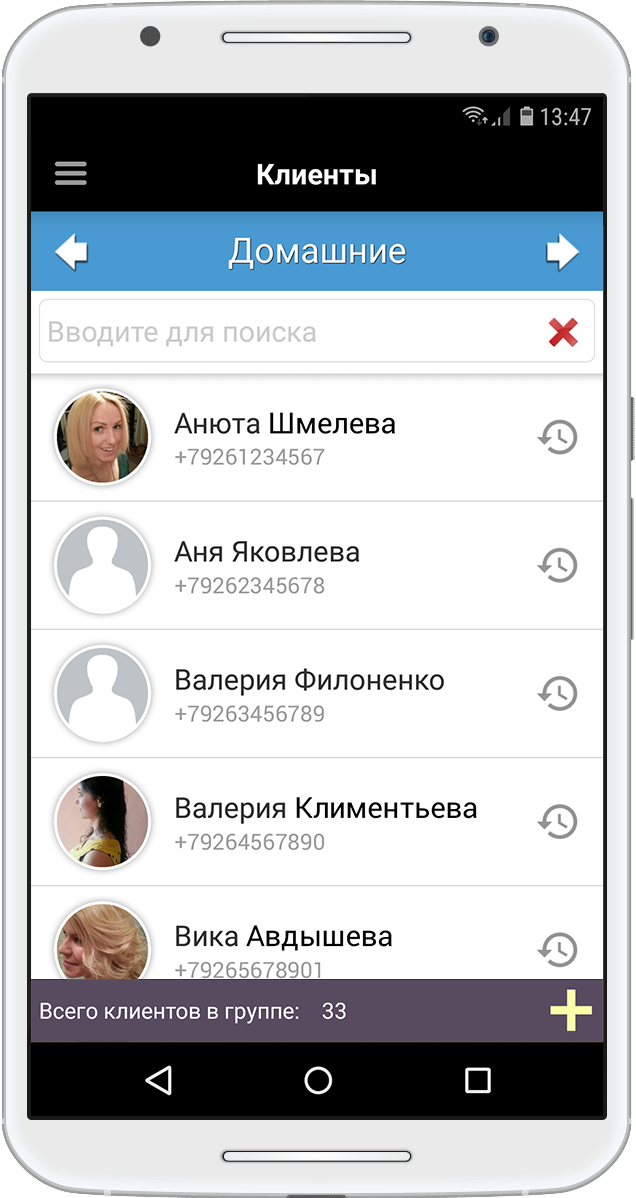Check history for Валерия Климентьева
636x1198 pixels.
(558, 821)
